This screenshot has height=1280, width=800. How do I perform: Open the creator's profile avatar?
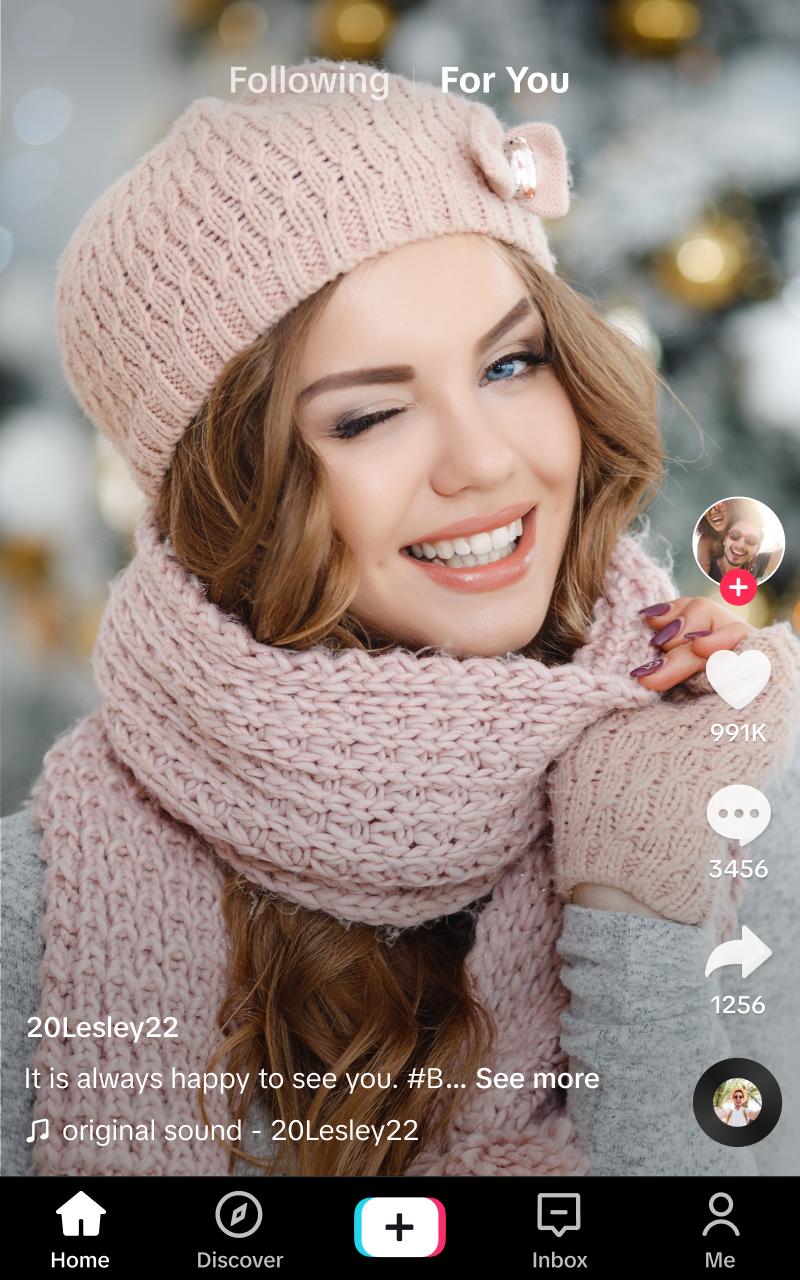click(739, 542)
